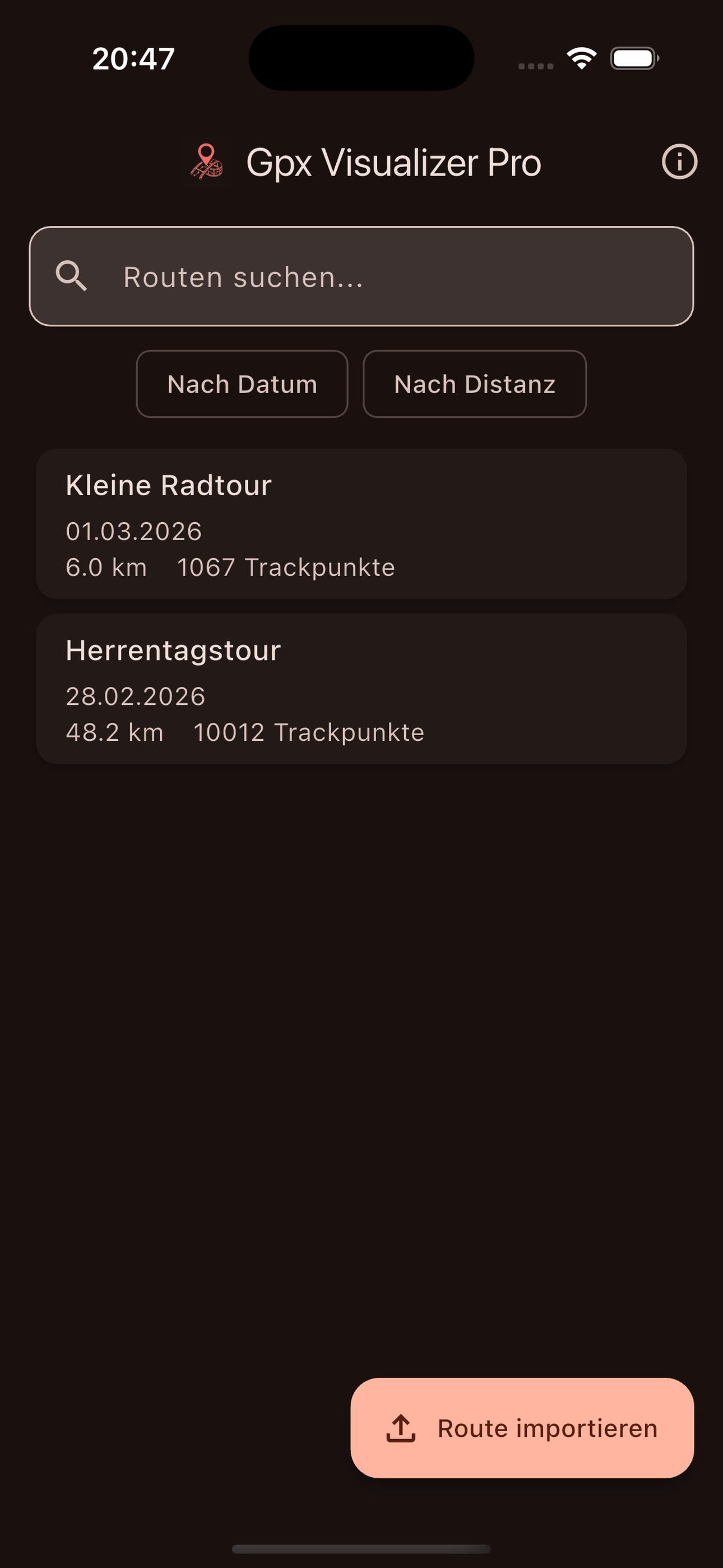Click the magnifier icon in the search bar
Viewport: 723px width, 1568px height.
point(73,277)
